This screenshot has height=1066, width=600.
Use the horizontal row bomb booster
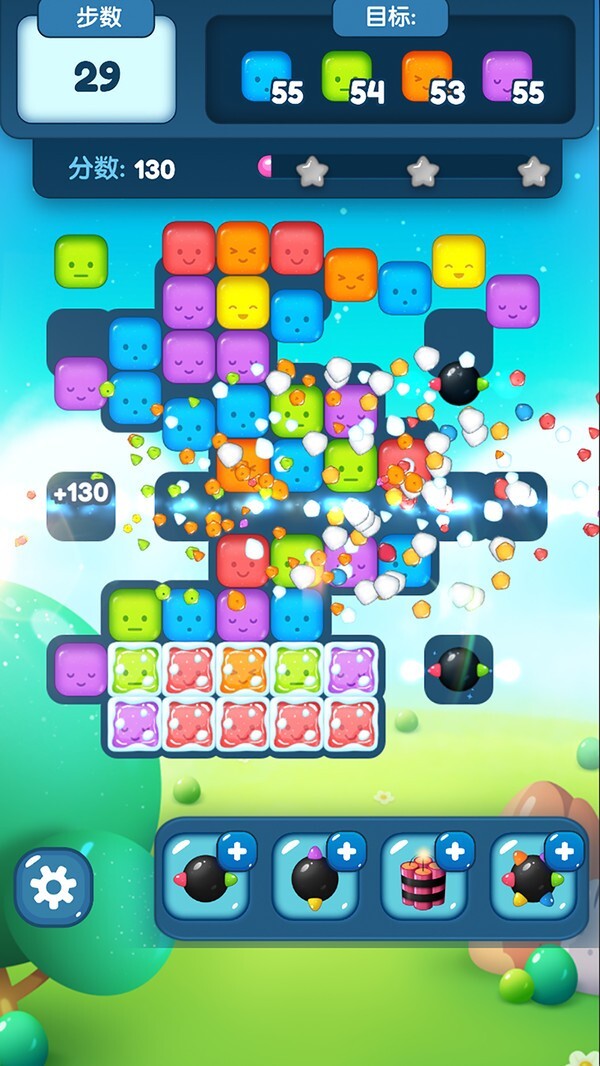click(x=206, y=879)
